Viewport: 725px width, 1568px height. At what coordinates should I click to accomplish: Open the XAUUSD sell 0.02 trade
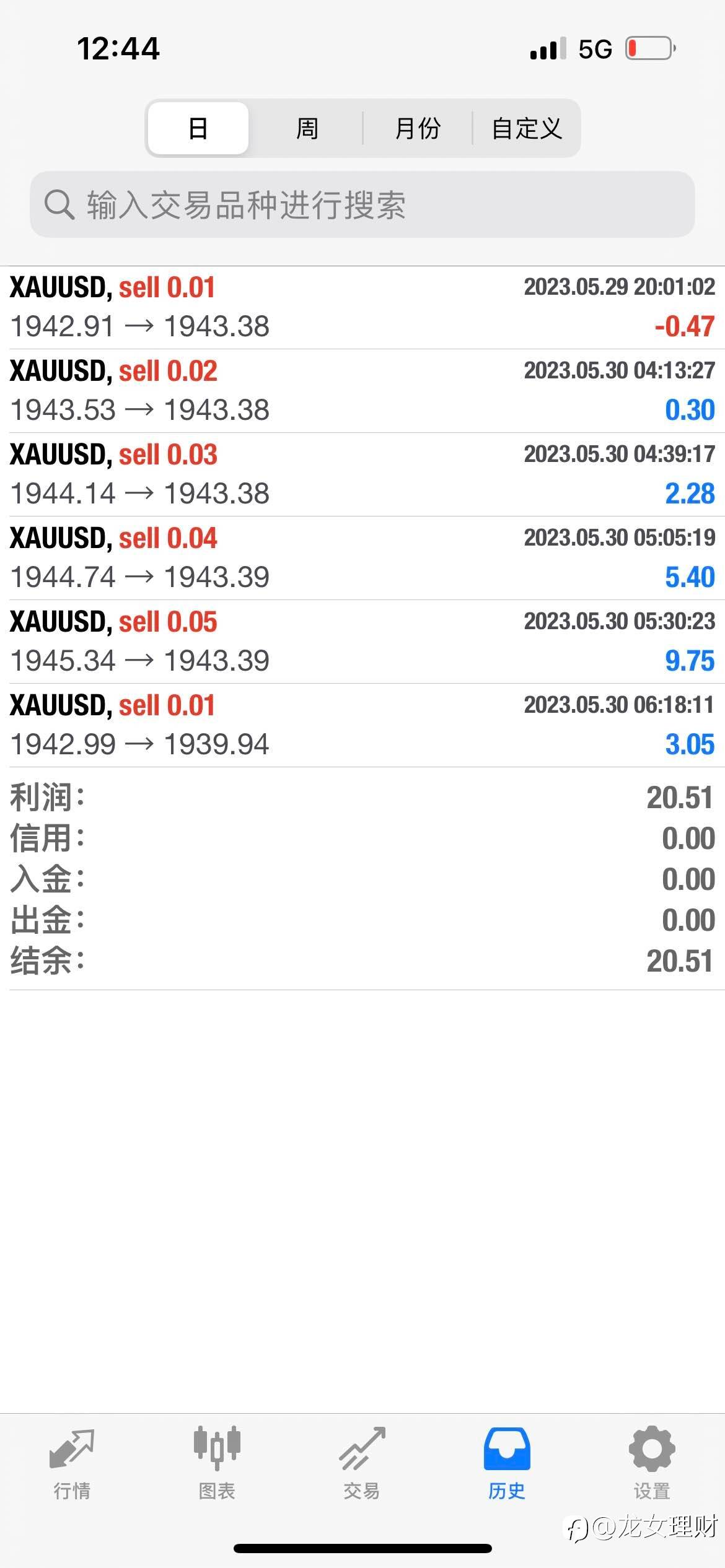[x=362, y=391]
